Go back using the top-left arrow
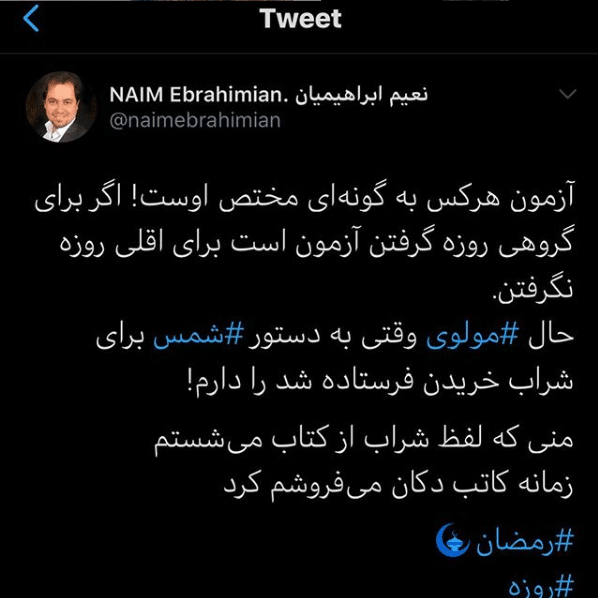This screenshot has height=598, width=598. coord(31,18)
